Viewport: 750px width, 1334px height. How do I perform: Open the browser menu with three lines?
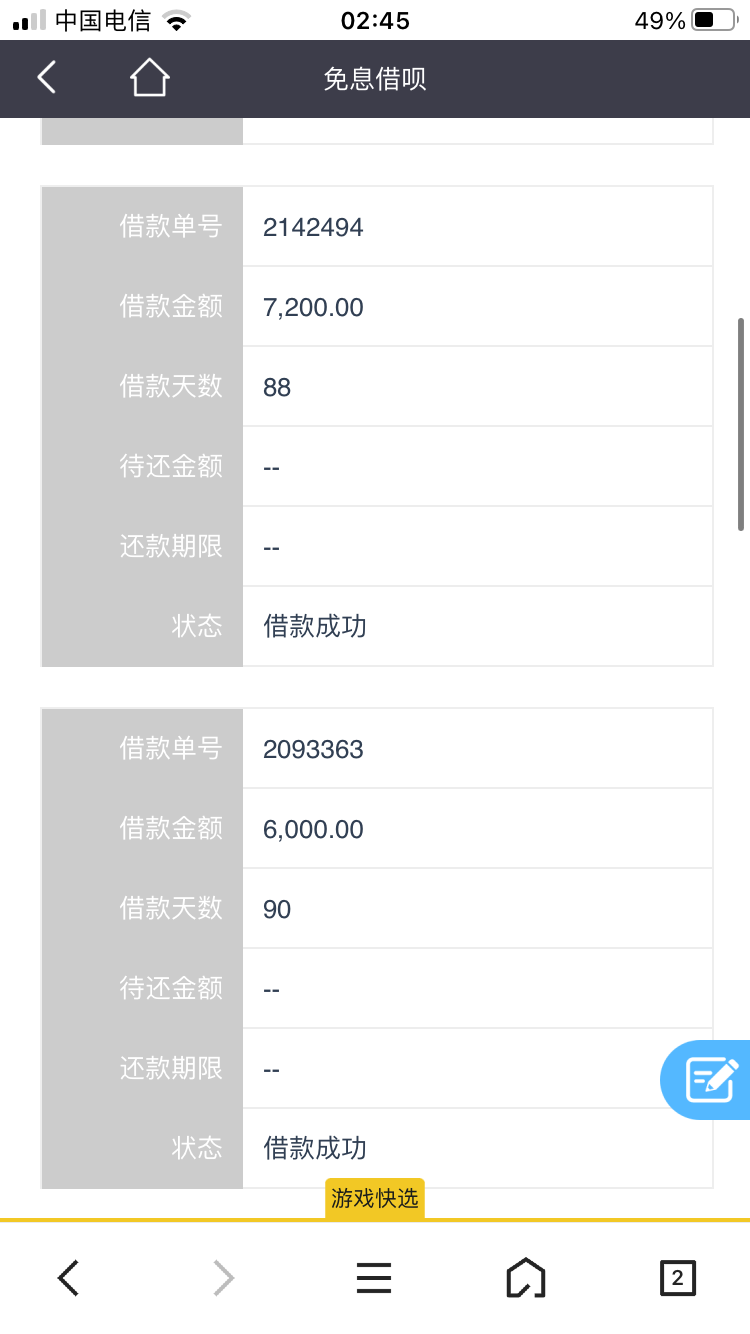[374, 1277]
